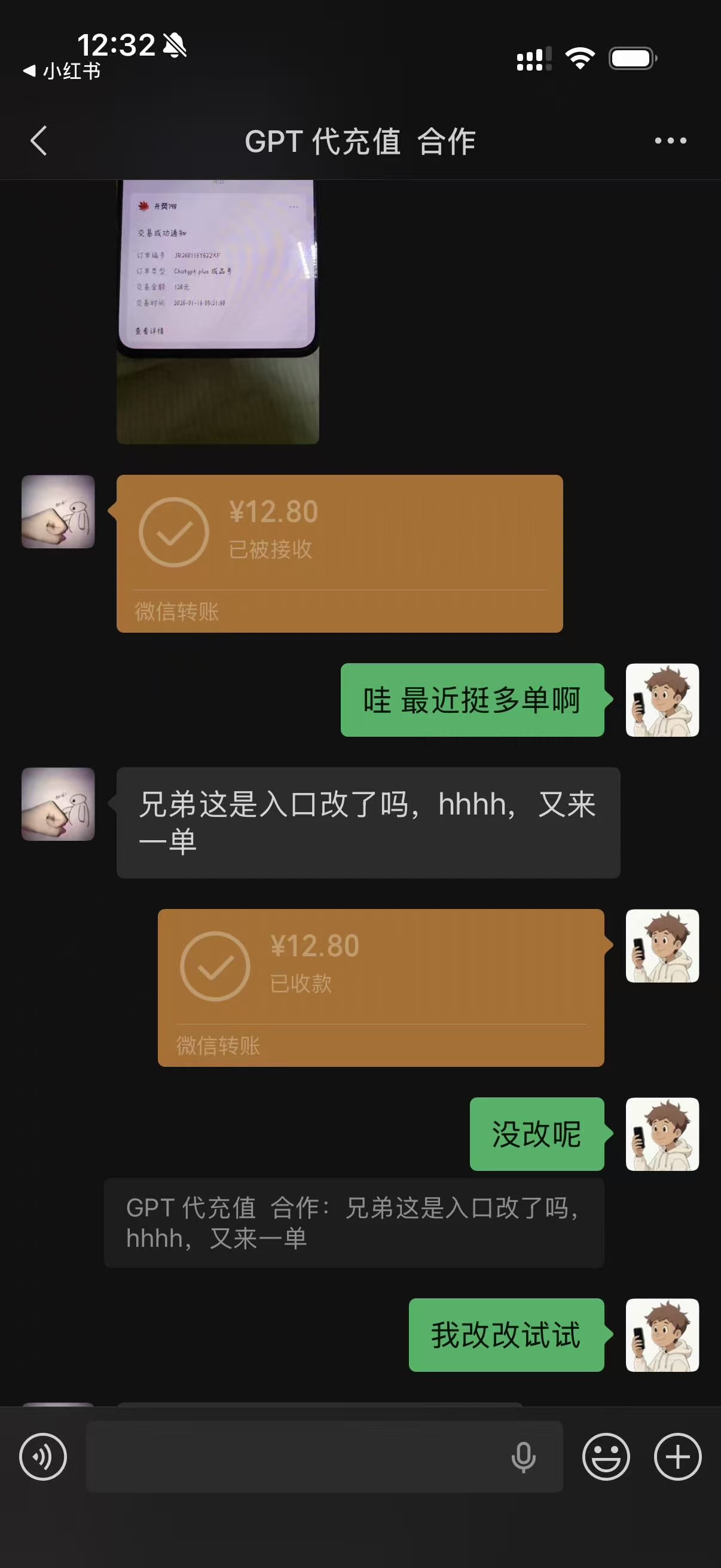Open the ¥12.80 已收款 transfer card

click(380, 987)
